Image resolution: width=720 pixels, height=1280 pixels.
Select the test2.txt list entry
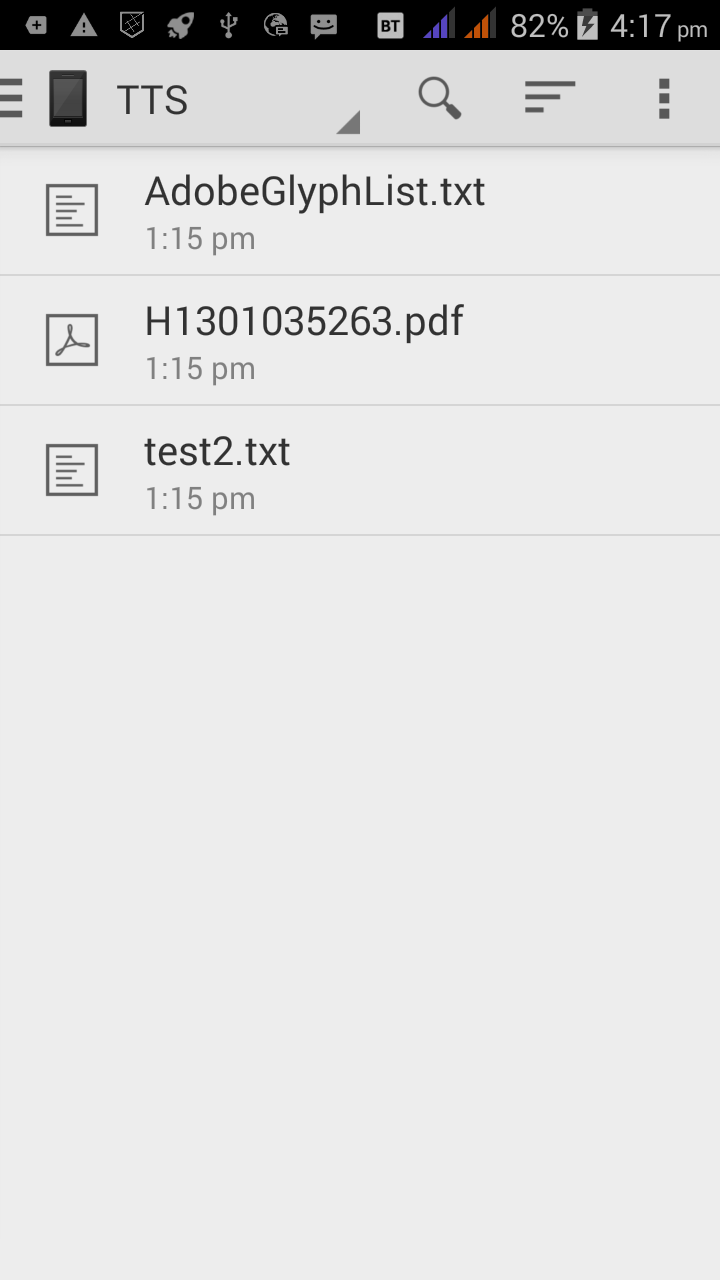pos(215,452)
